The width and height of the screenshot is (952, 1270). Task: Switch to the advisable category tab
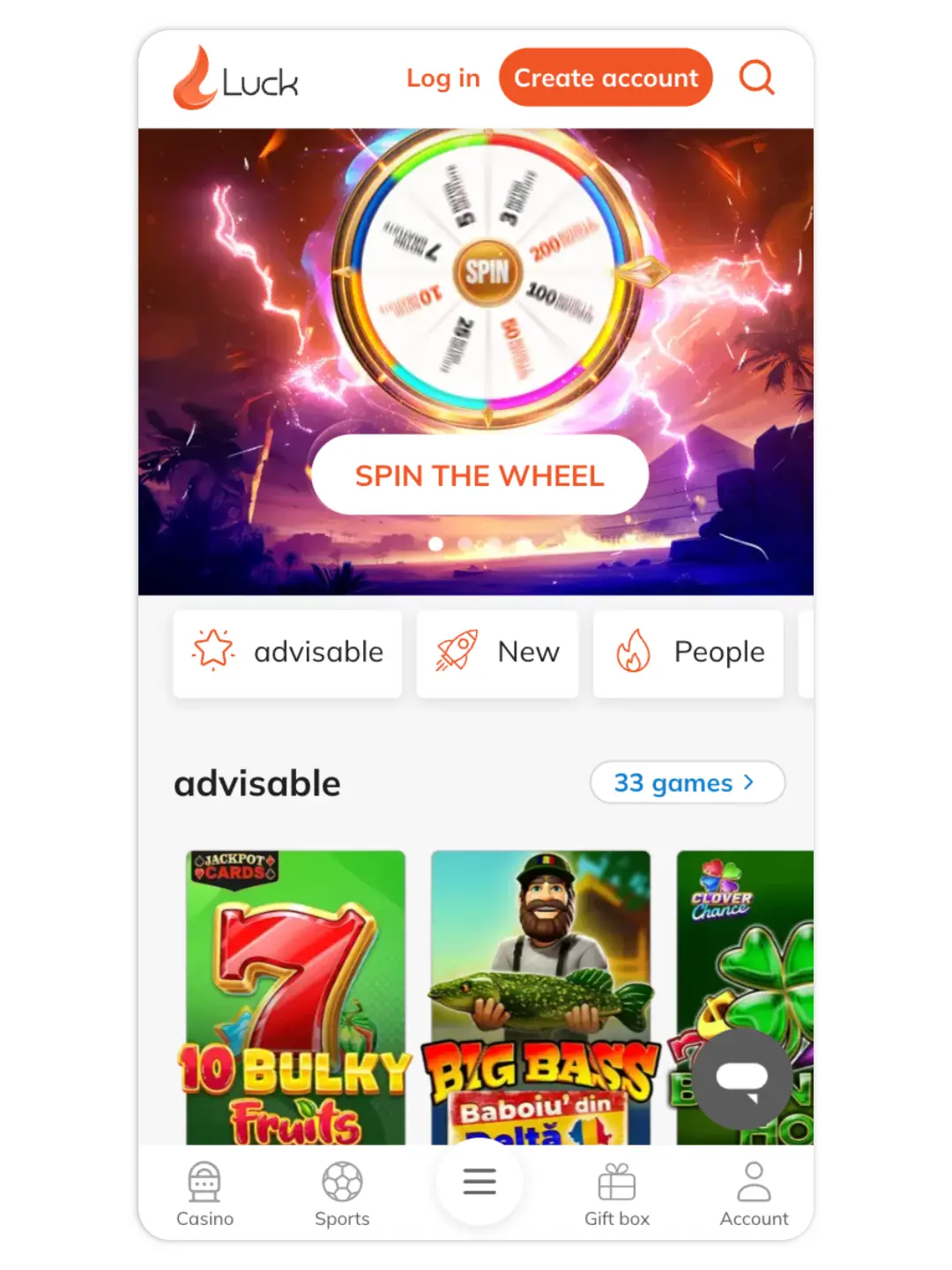coord(287,653)
